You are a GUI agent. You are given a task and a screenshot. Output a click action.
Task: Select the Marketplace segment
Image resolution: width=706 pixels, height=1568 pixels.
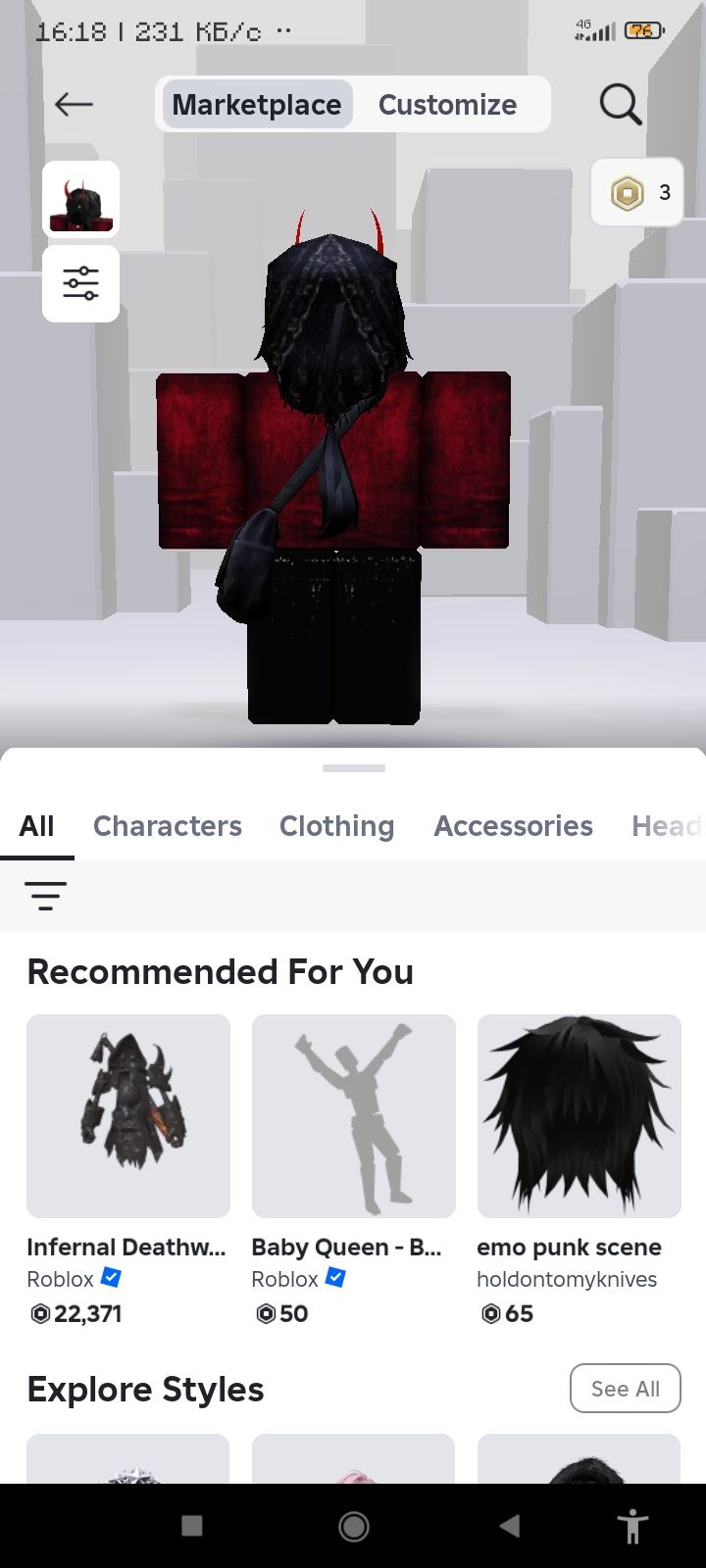[257, 105]
